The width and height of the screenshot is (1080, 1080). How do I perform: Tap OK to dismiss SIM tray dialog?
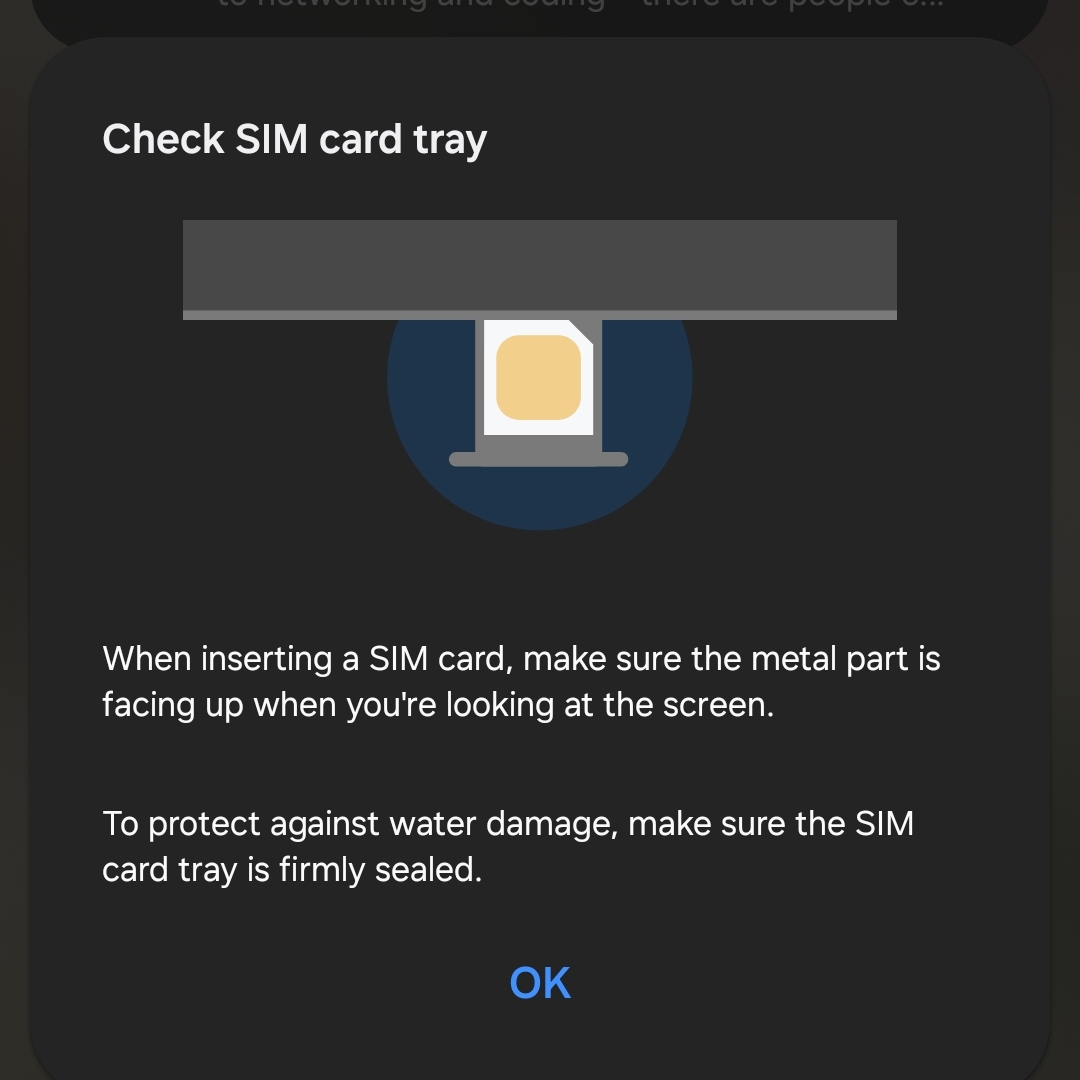540,983
